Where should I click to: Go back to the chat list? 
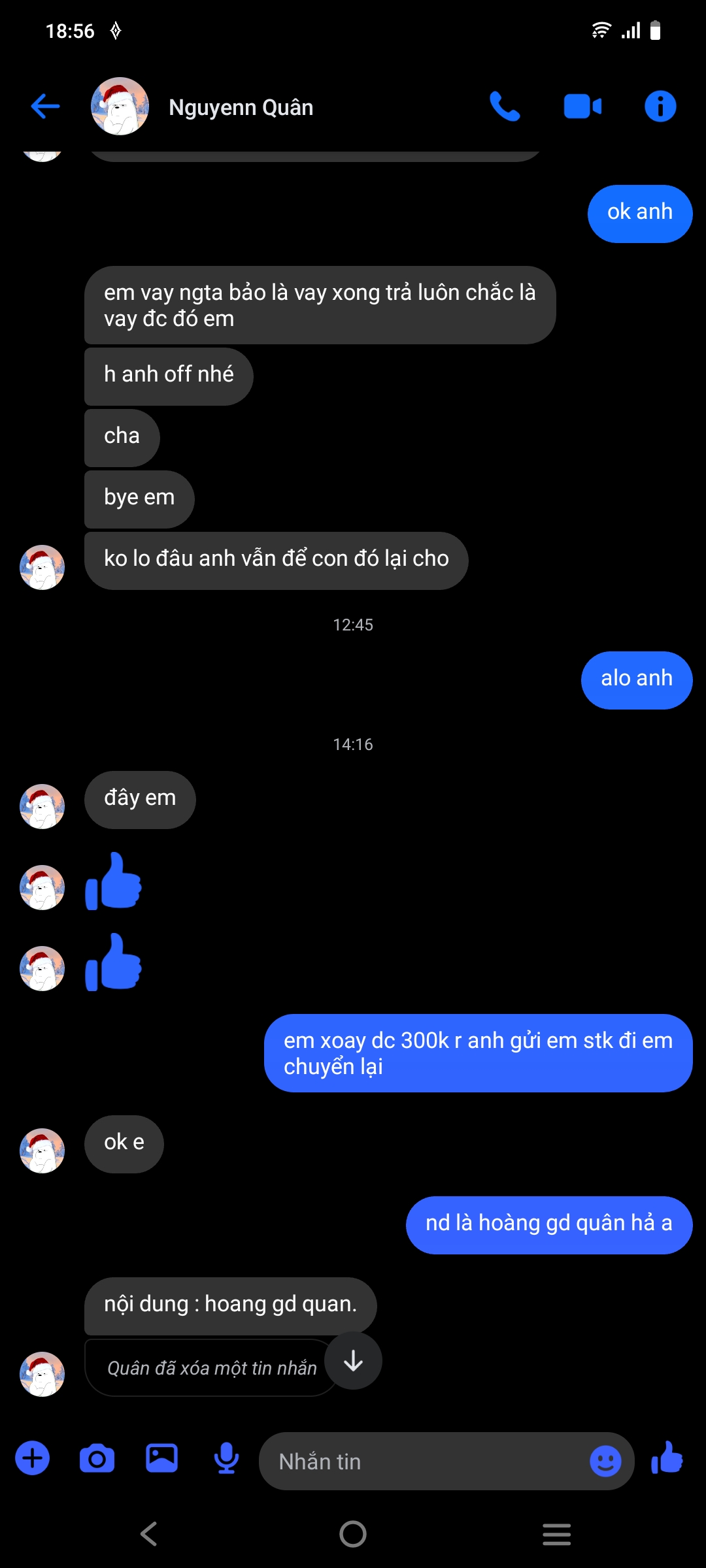[45, 106]
